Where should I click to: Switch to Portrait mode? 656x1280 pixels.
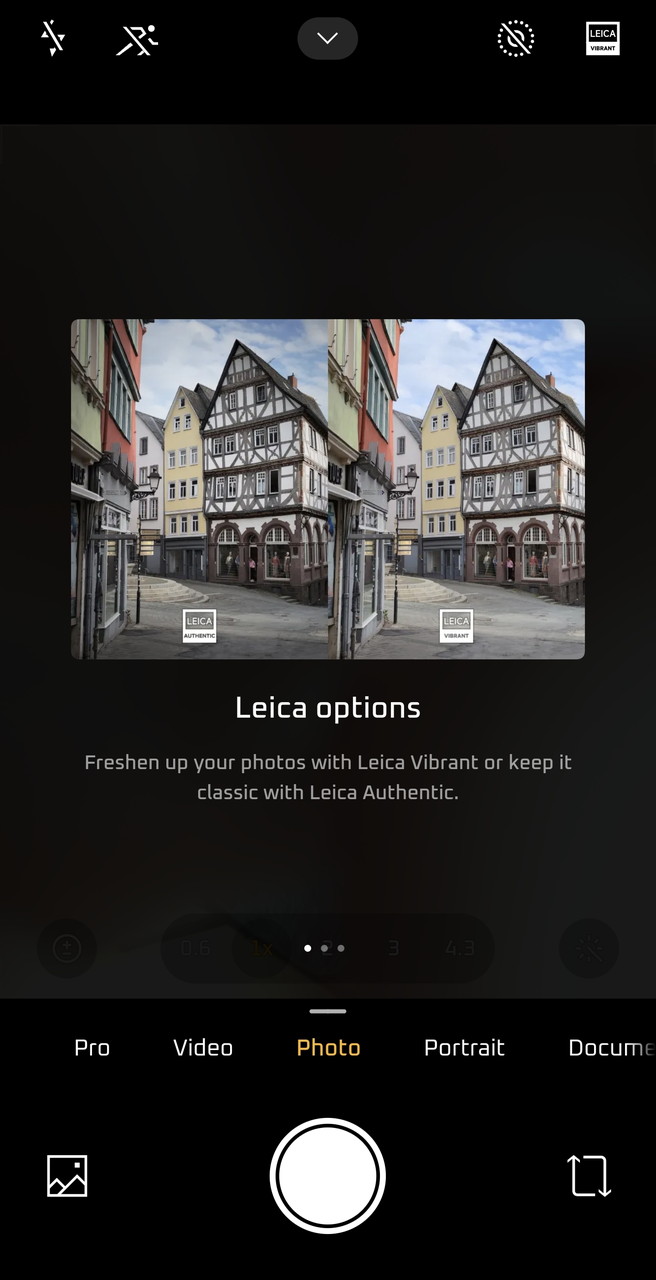[x=464, y=1047]
